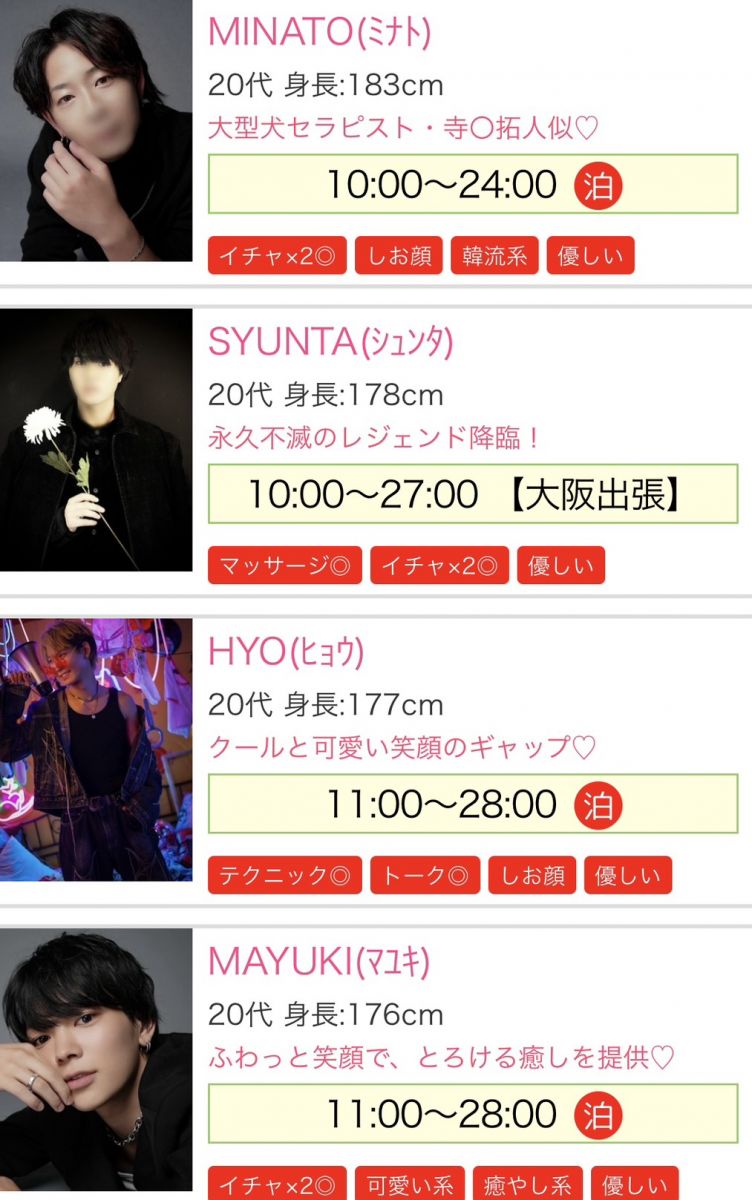Tap the 癒やし系 tag under MAYUKI
Viewport: 752px width, 1200px height.
pyautogui.click(x=527, y=1186)
